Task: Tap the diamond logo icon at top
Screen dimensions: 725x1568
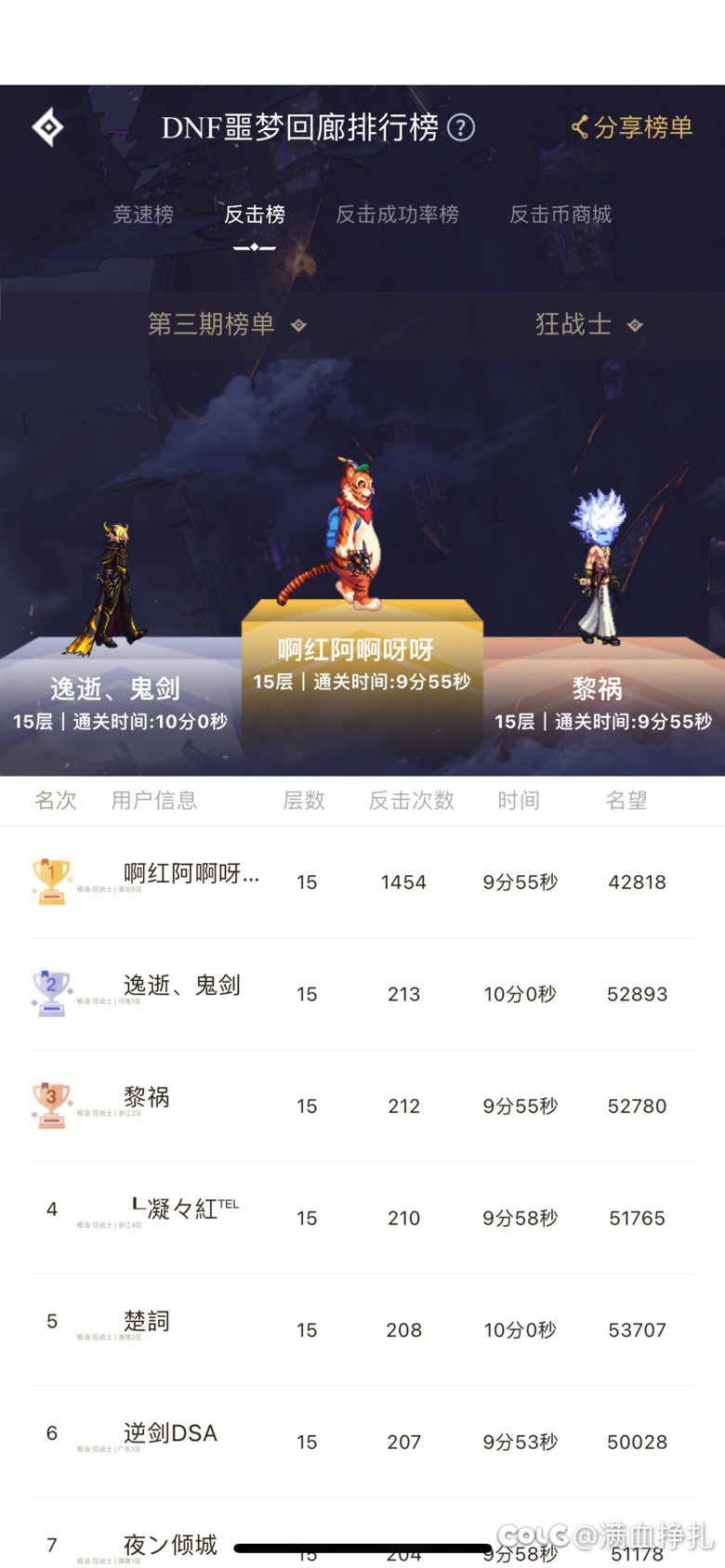Action: coord(48,127)
